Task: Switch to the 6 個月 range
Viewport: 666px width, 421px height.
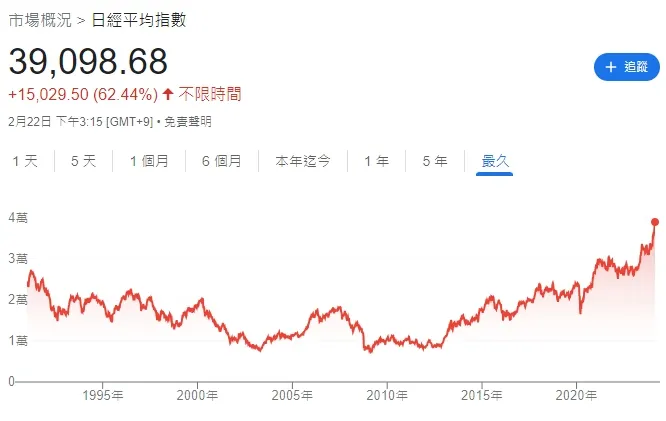Action: pyautogui.click(x=222, y=161)
